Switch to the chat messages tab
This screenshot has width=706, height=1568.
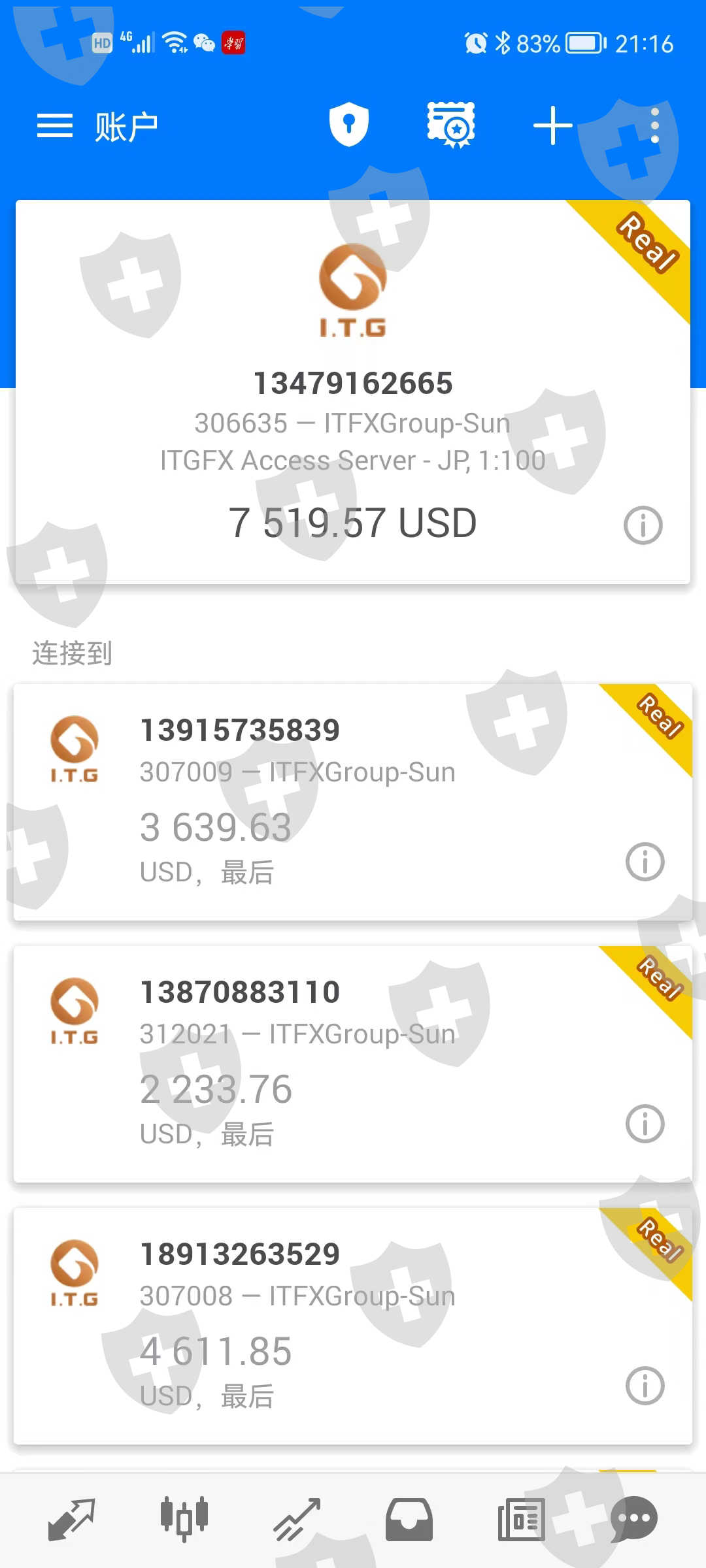(x=633, y=1520)
